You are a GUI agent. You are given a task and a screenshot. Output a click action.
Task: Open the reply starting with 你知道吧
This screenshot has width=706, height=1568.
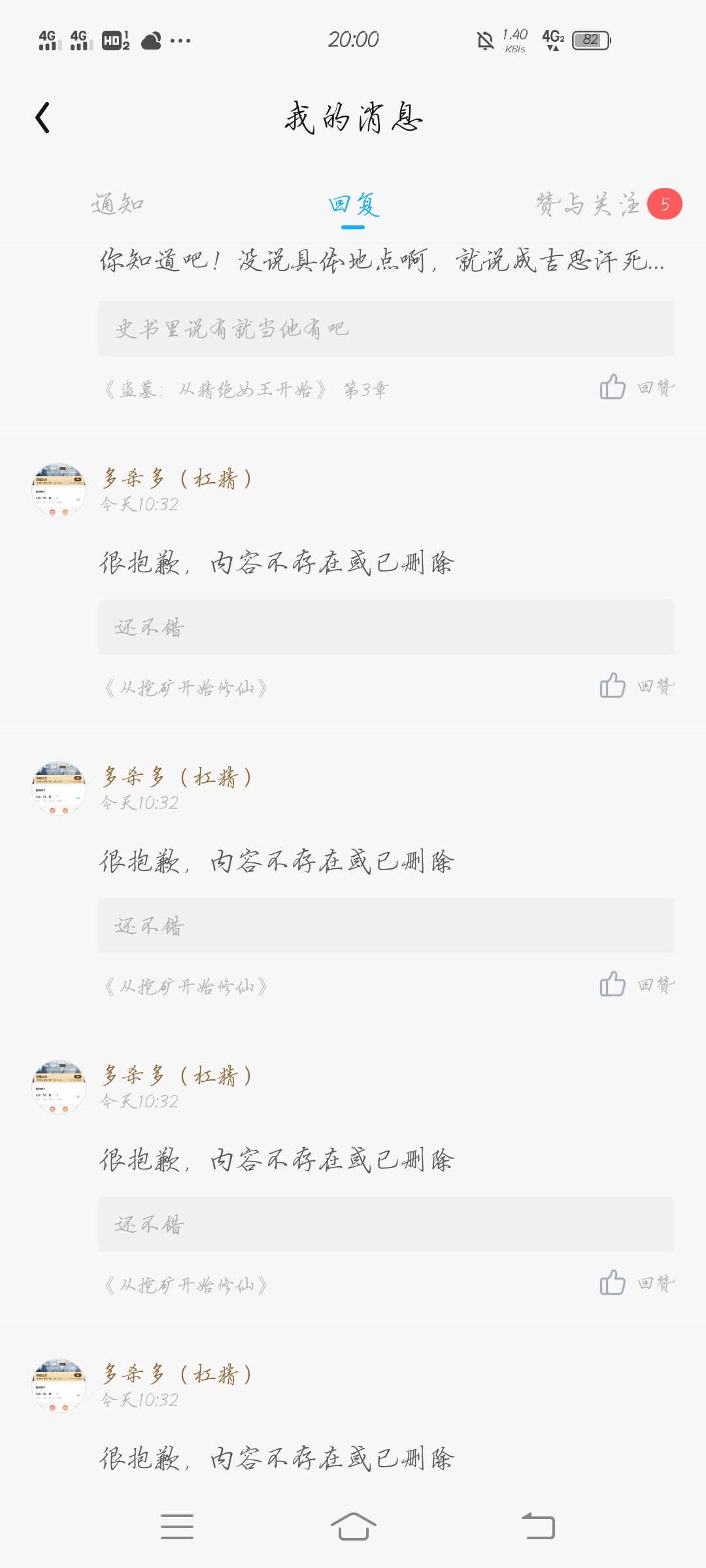(x=382, y=261)
